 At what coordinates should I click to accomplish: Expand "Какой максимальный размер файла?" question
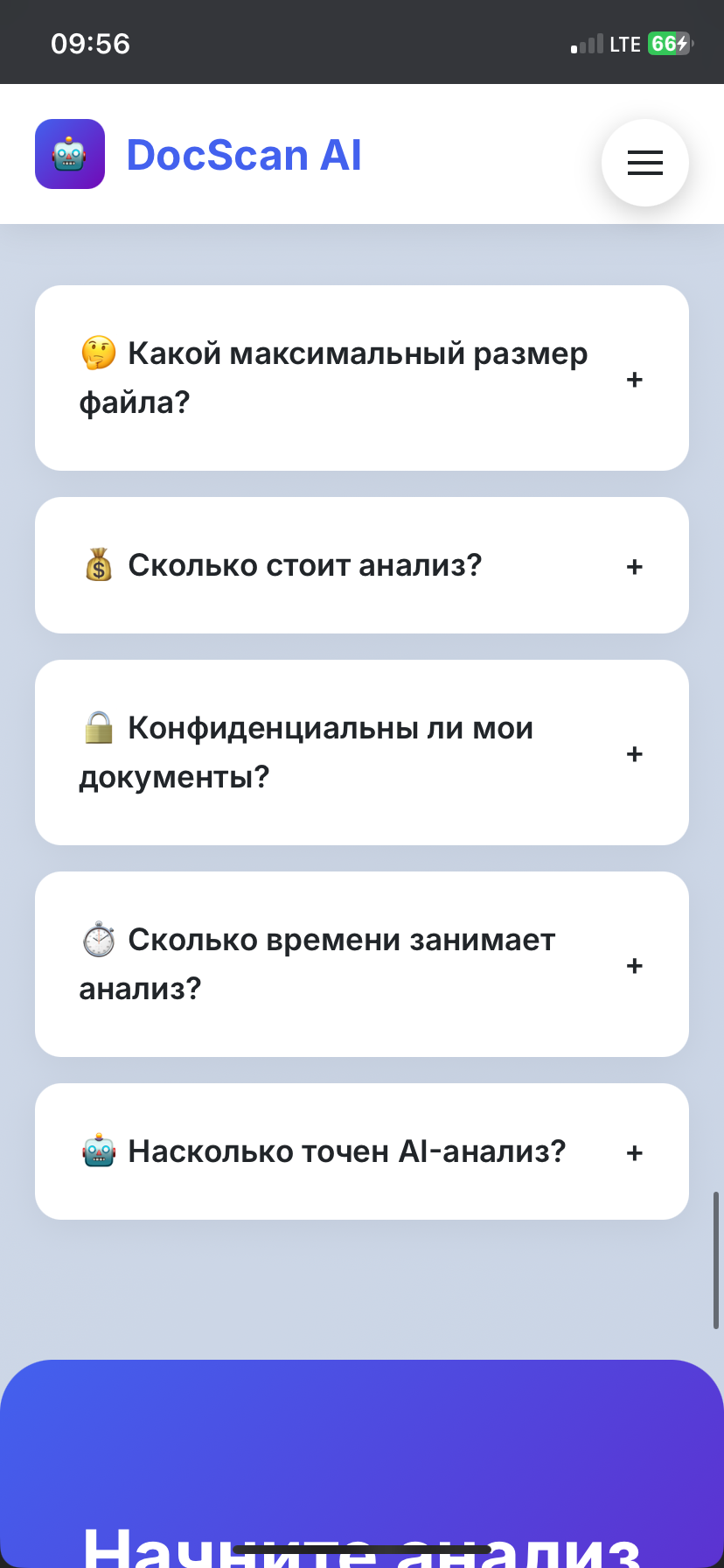click(361, 378)
